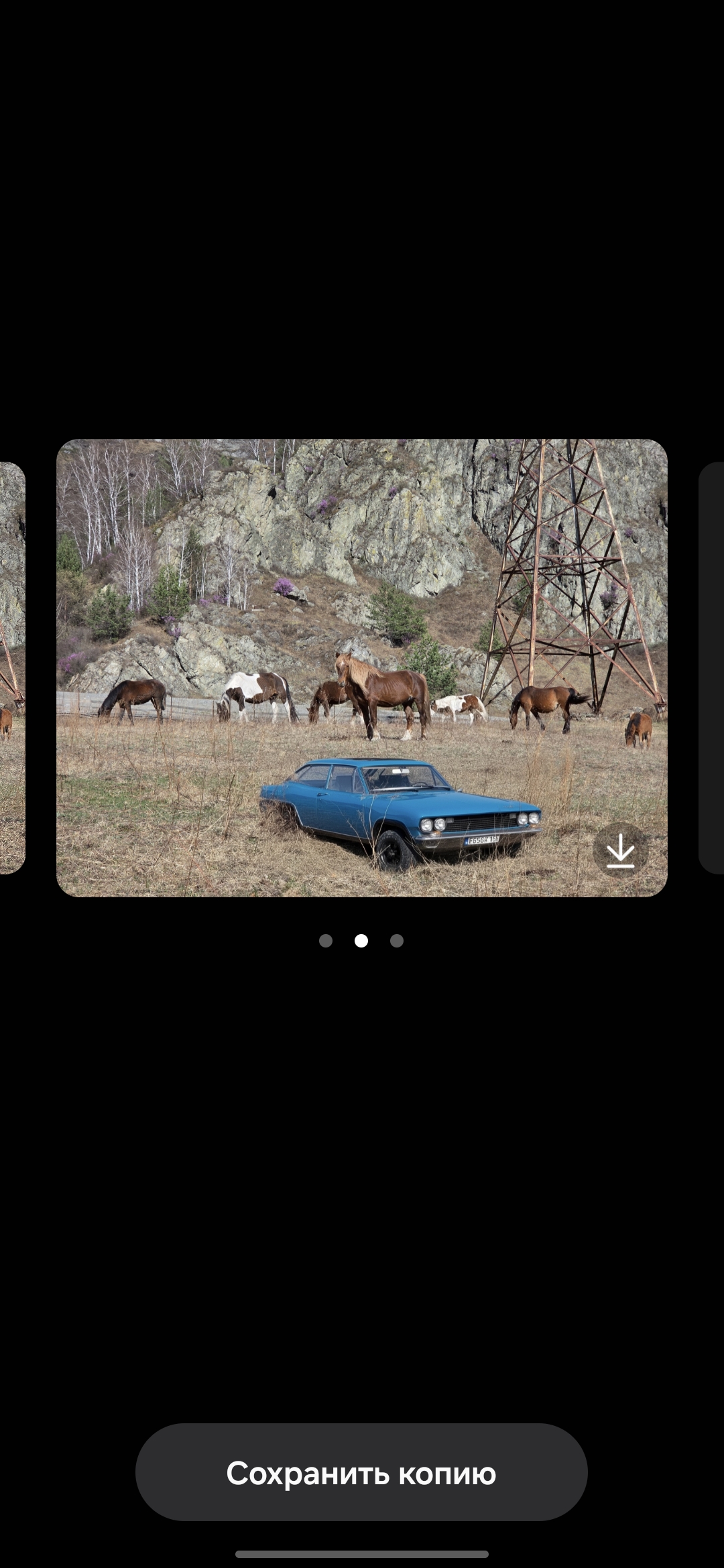Open the center generated image with blue car
Image resolution: width=724 pixels, height=1568 pixels.
[x=361, y=667]
